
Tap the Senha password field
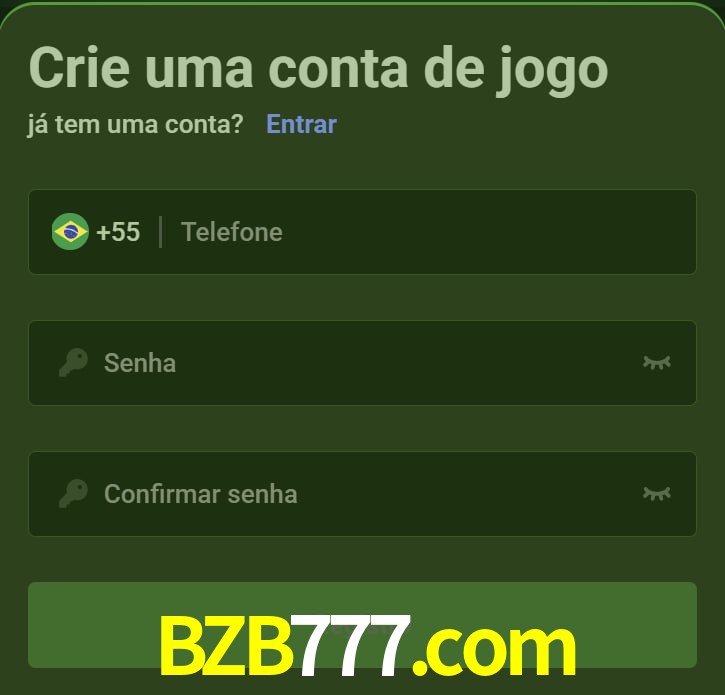[360, 362]
